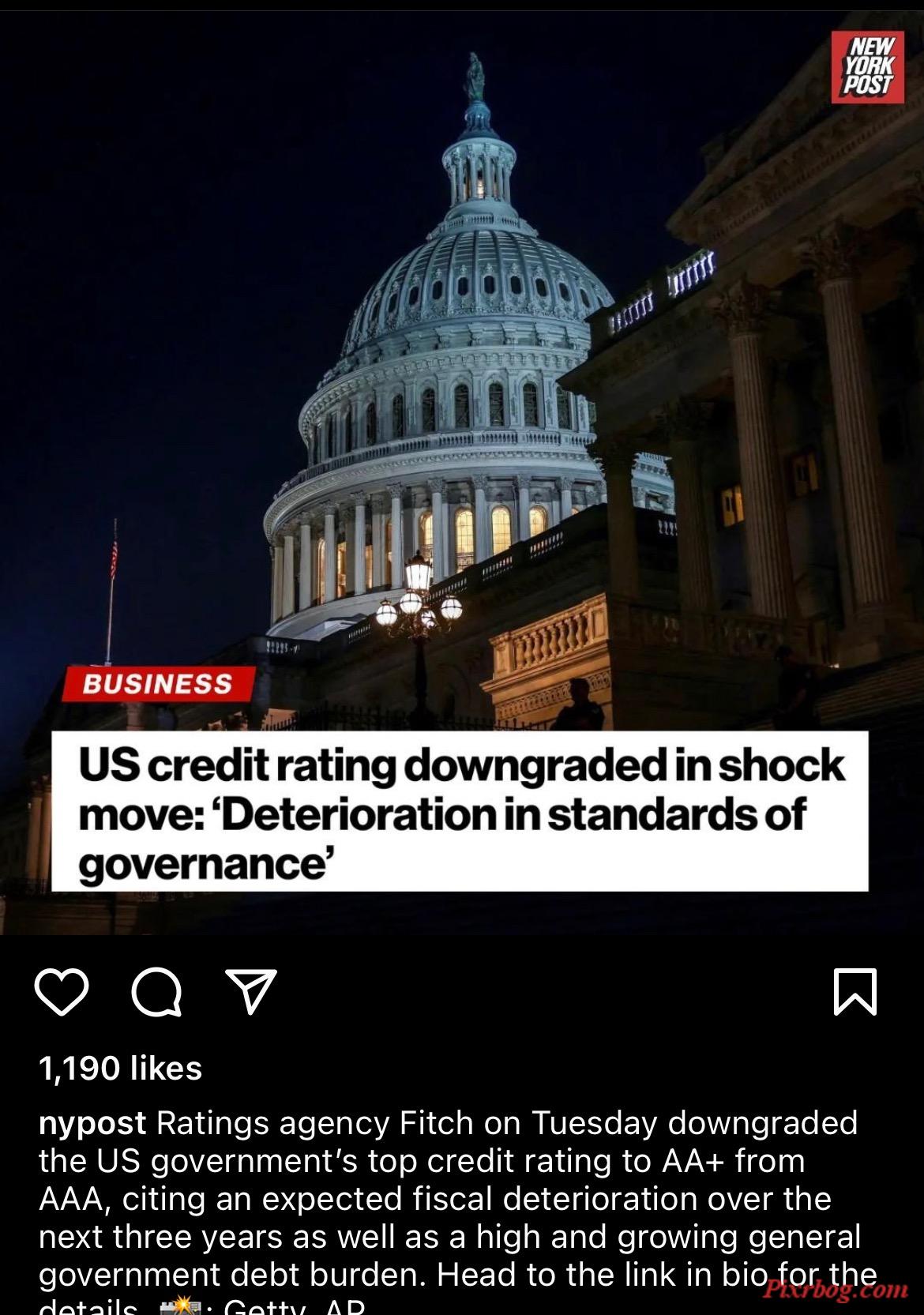Screen dimensions: 924x1315
Task: Open the nypost profile from caption username
Action: tap(92, 1122)
